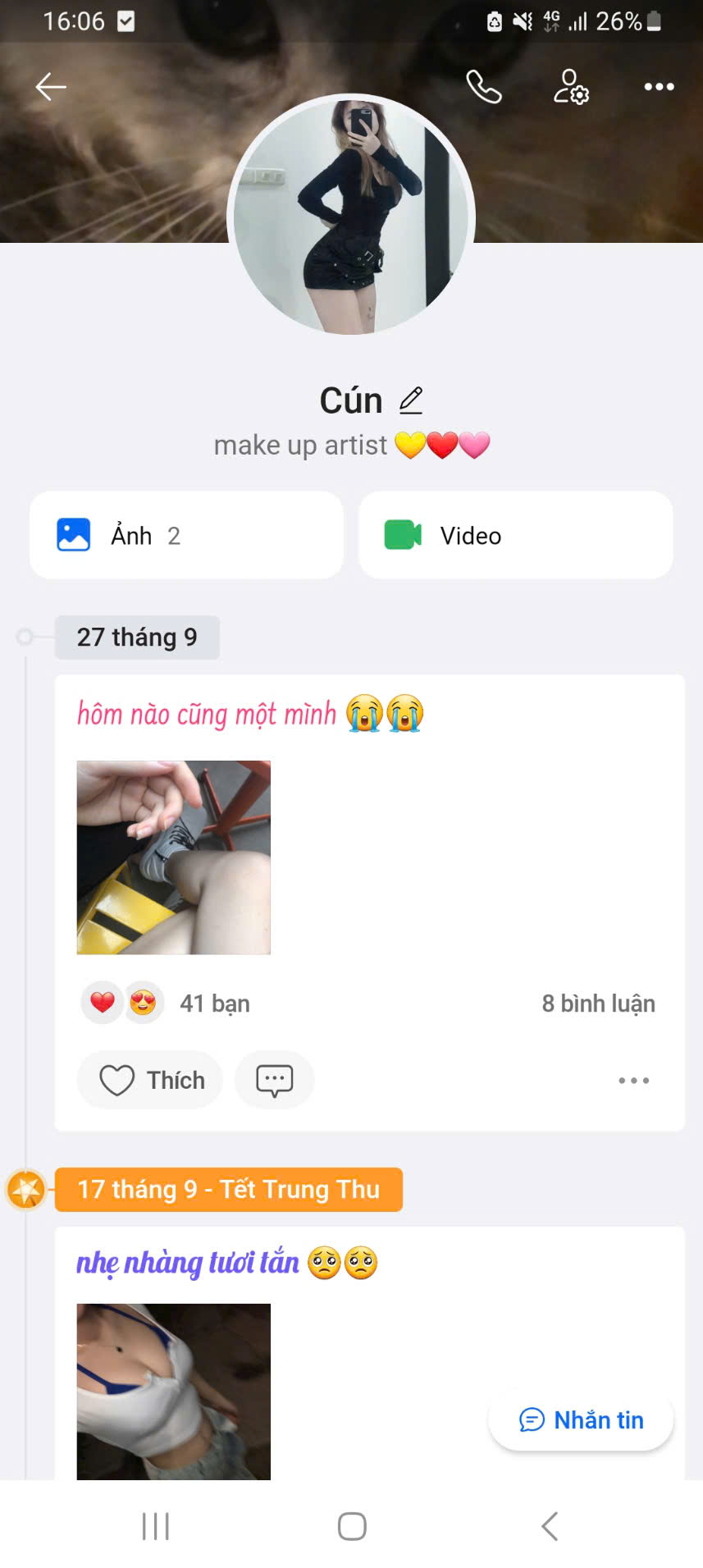Open the Video section
This screenshot has height=1568, width=703.
click(515, 535)
